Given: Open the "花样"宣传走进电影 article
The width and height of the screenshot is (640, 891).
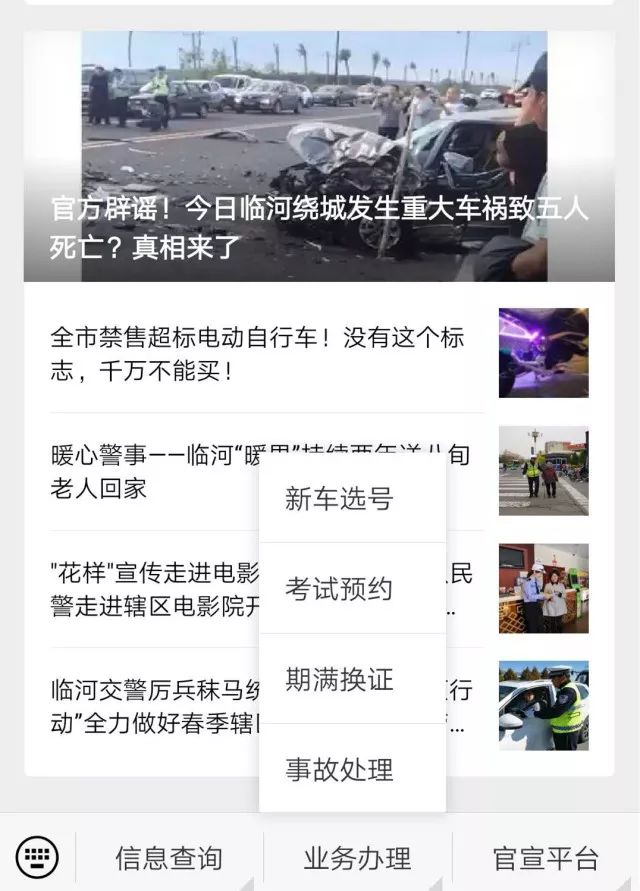Looking at the screenshot, I should (x=150, y=590).
